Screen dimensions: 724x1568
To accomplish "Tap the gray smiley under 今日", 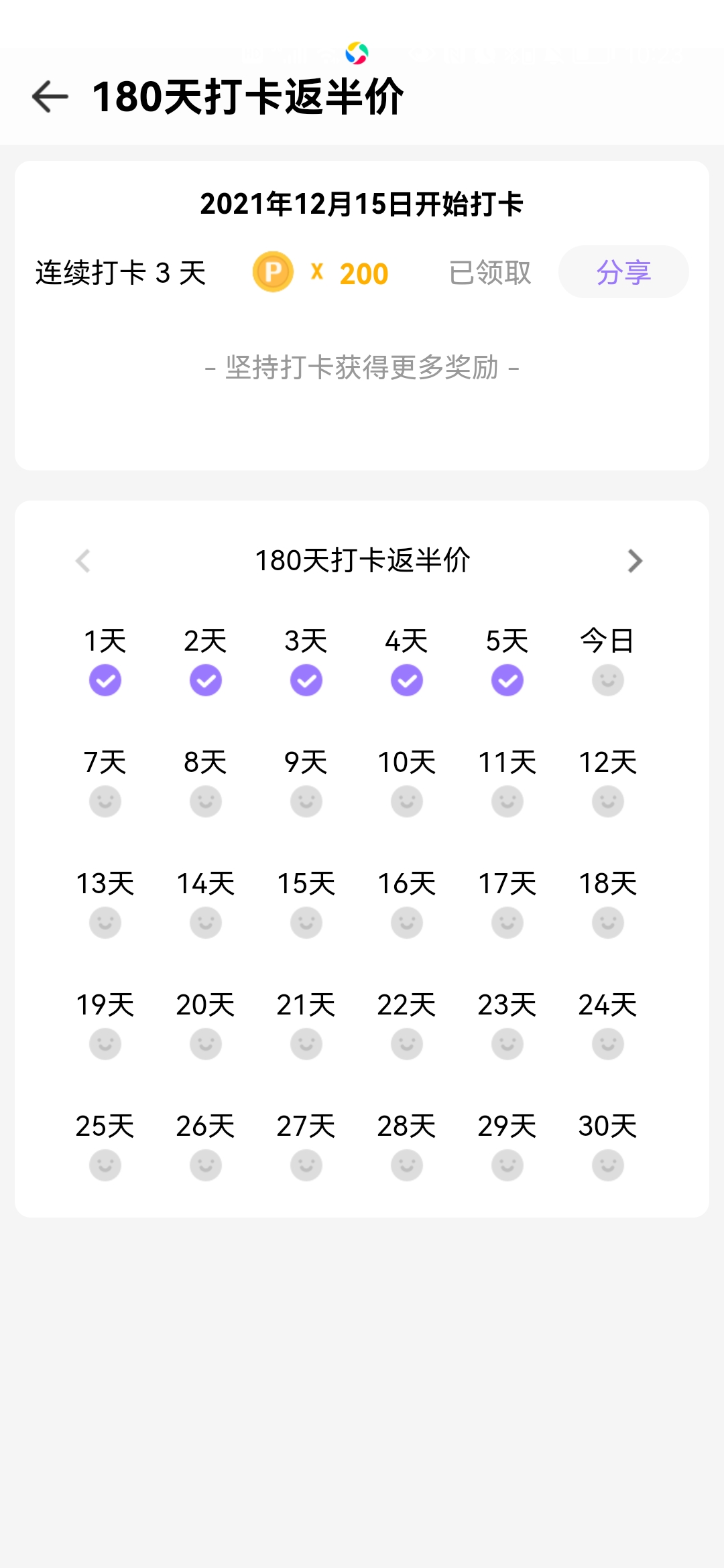I will click(x=607, y=679).
